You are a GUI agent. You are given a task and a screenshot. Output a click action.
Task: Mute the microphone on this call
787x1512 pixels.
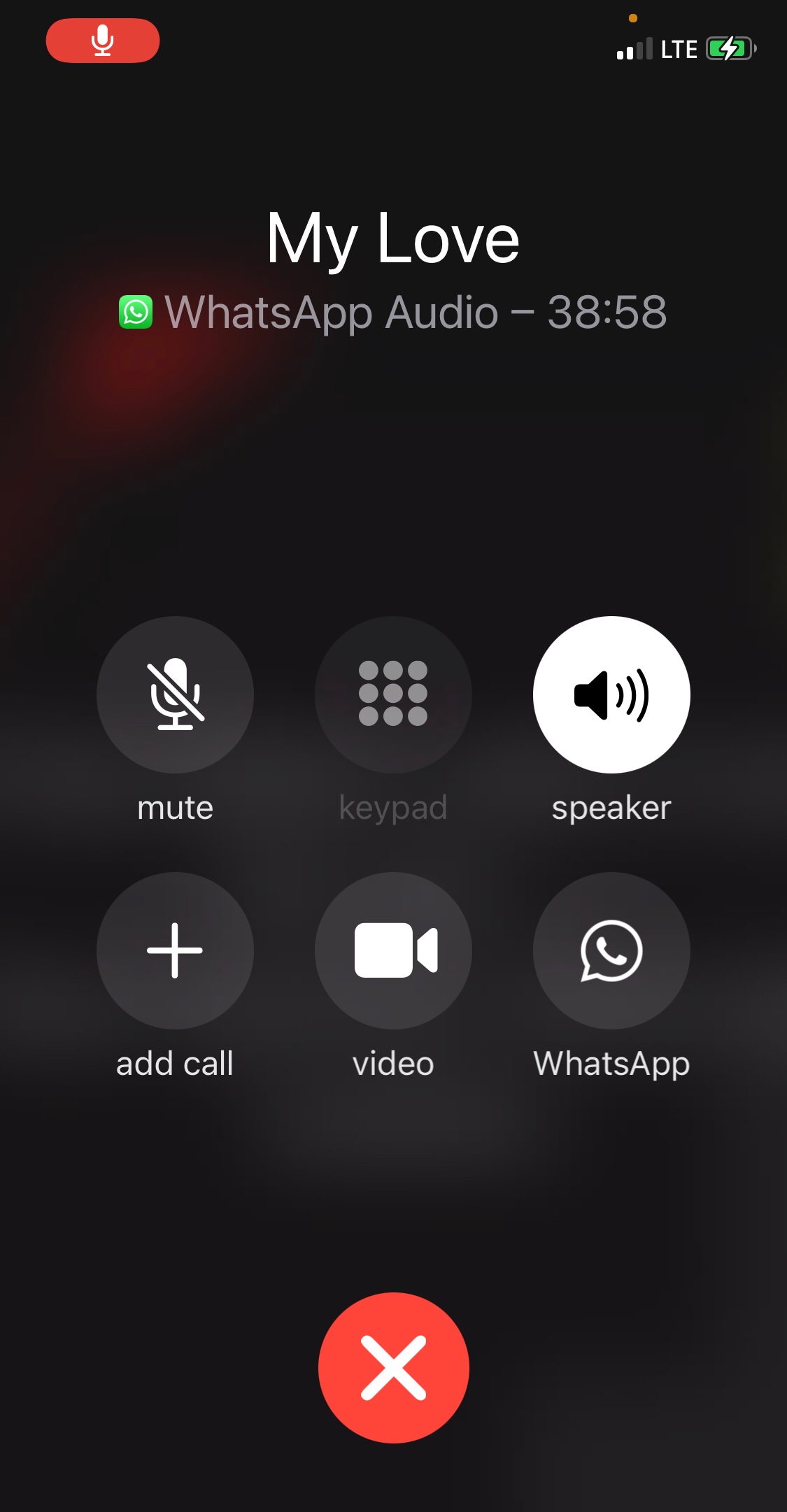click(175, 694)
